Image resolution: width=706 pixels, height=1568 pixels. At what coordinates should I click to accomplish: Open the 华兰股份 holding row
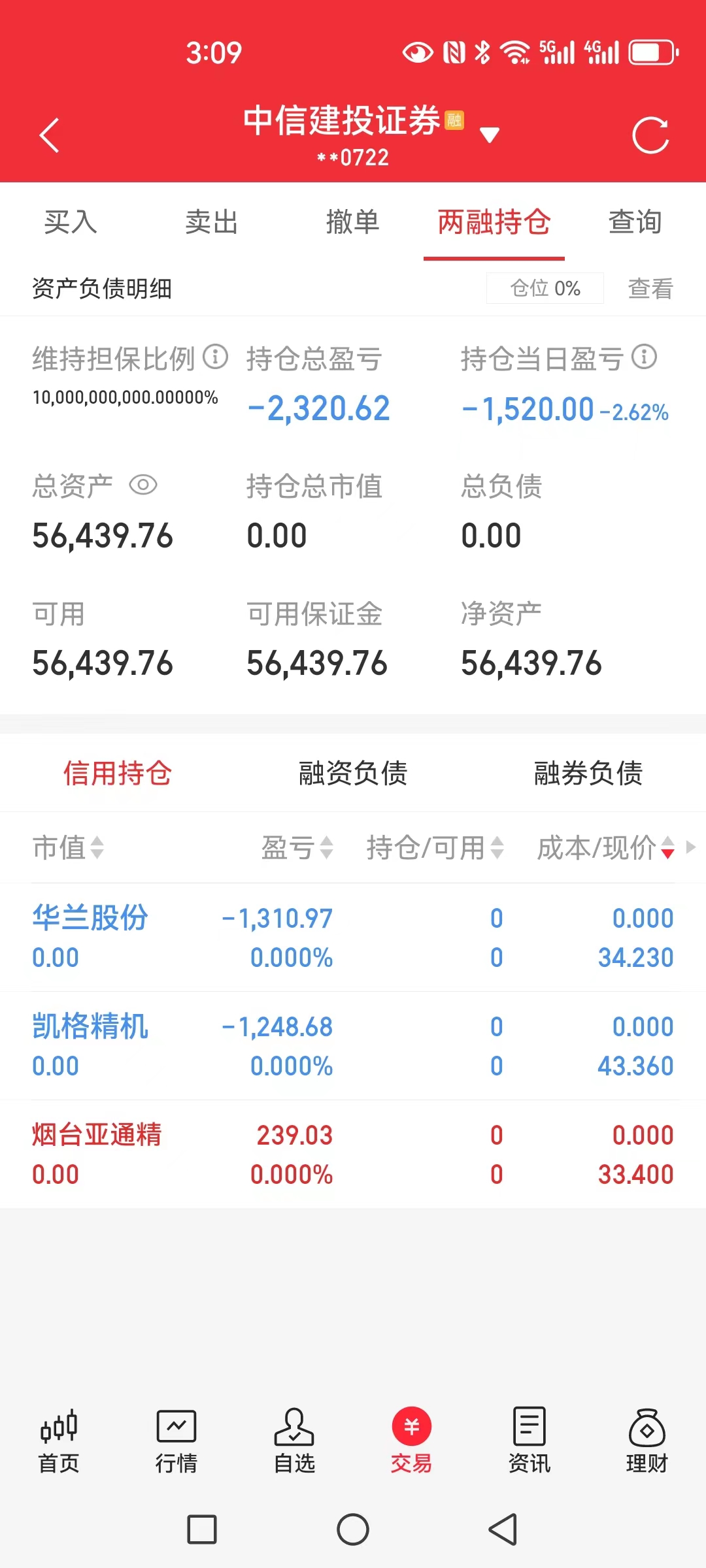(x=353, y=938)
